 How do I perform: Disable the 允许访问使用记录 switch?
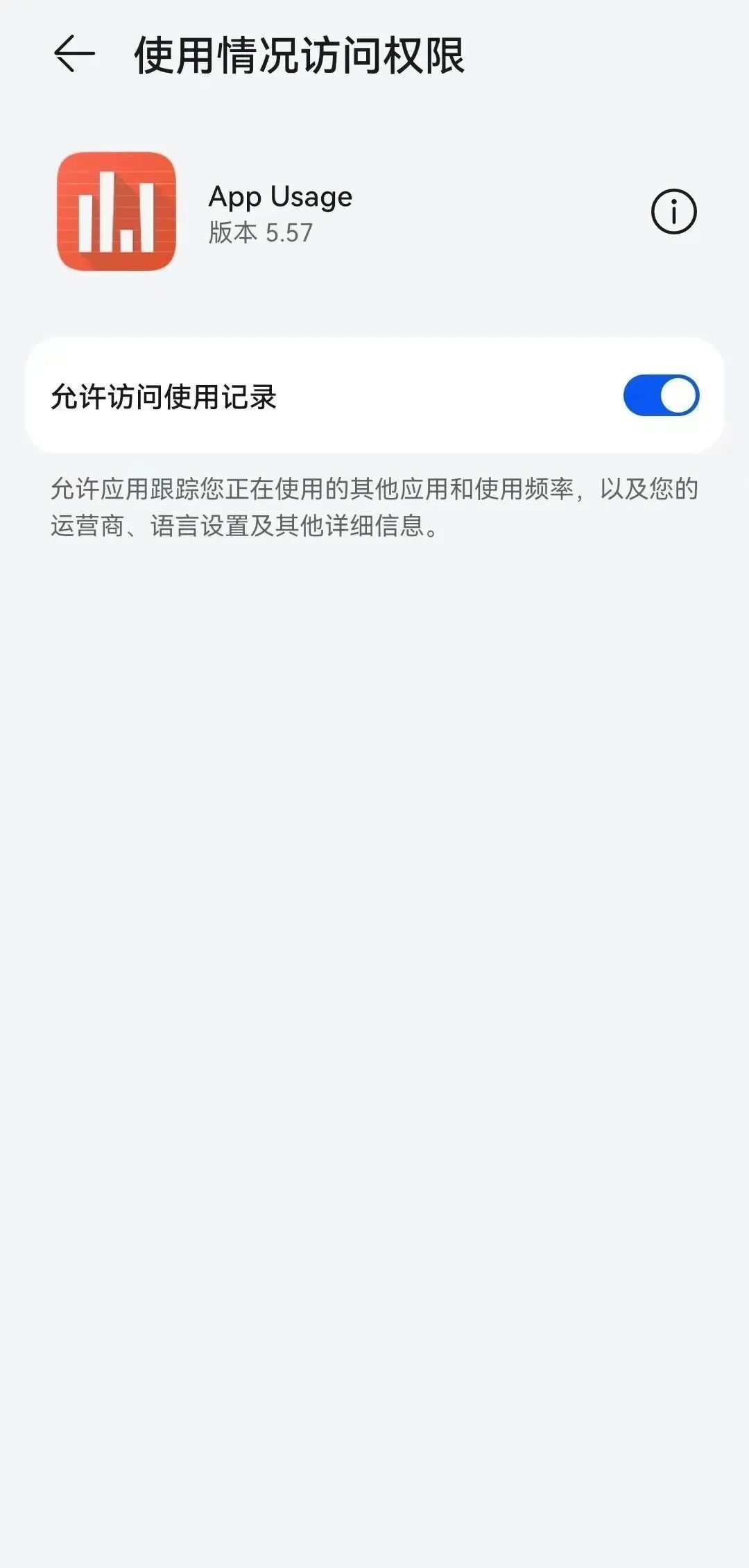point(661,395)
